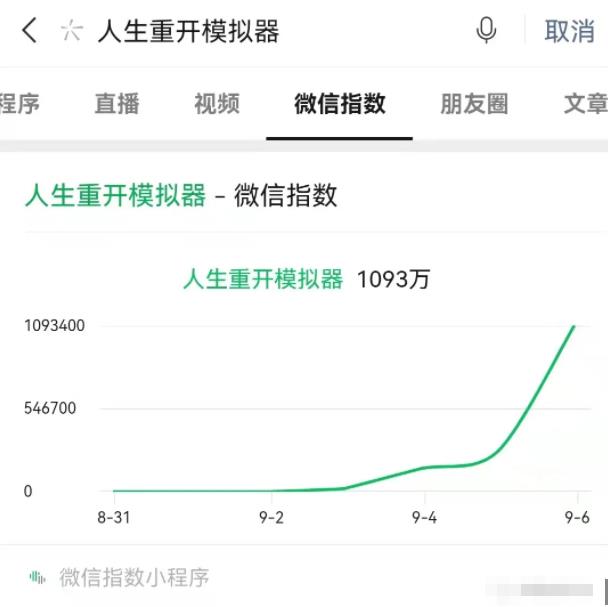Switch to the 视频 tab
This screenshot has width=608, height=607.
[x=217, y=103]
